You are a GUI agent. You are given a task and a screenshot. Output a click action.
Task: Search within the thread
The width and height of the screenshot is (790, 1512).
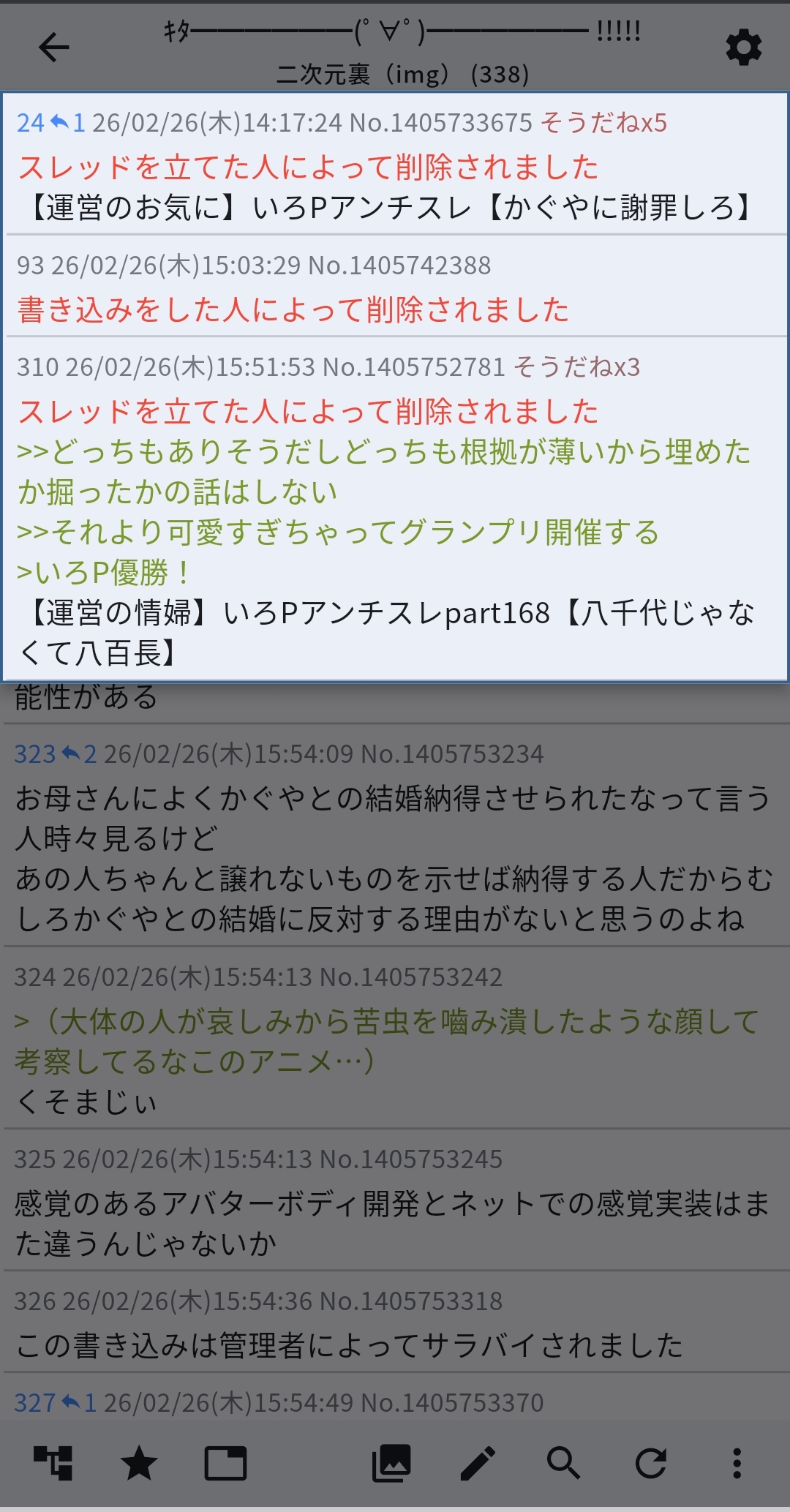point(564,1464)
